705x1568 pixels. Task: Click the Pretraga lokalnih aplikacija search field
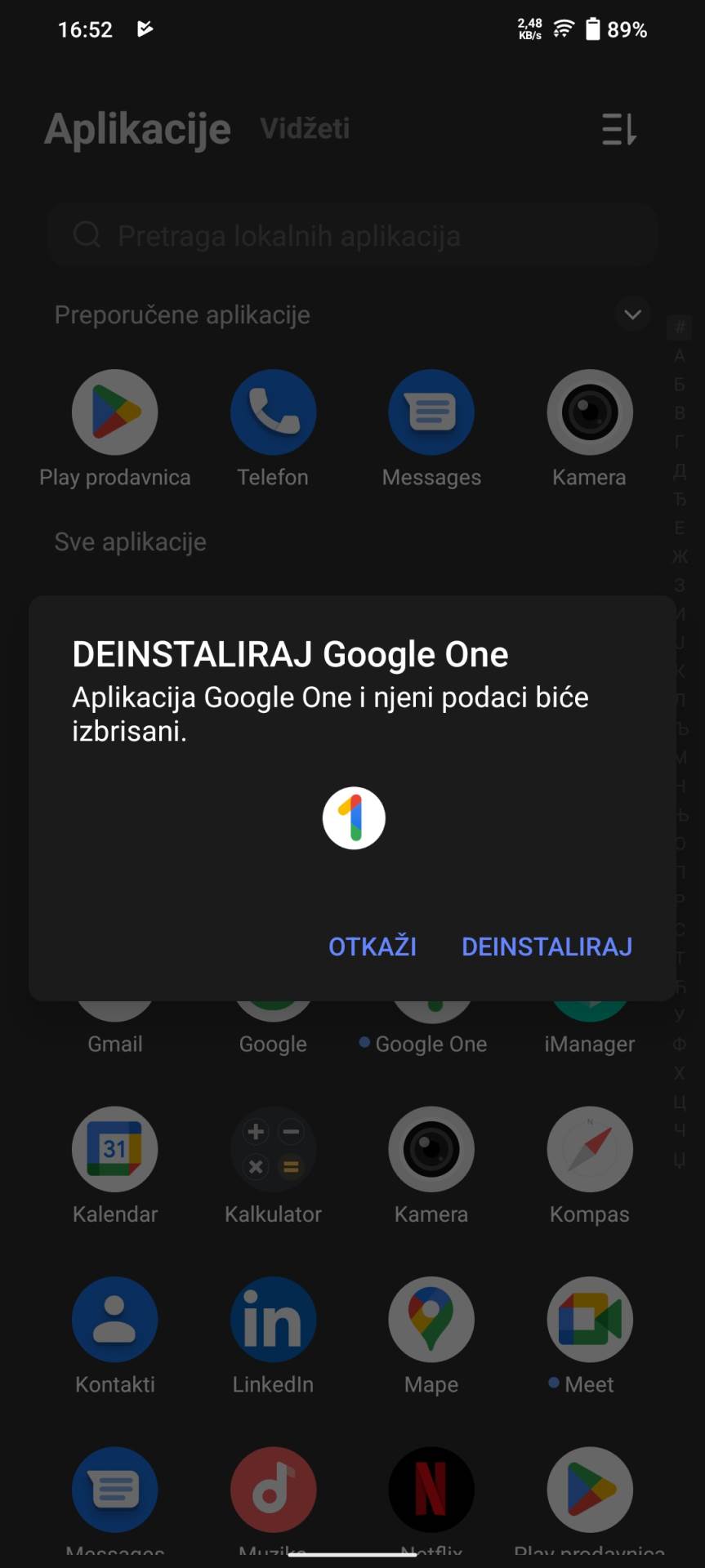pos(353,235)
